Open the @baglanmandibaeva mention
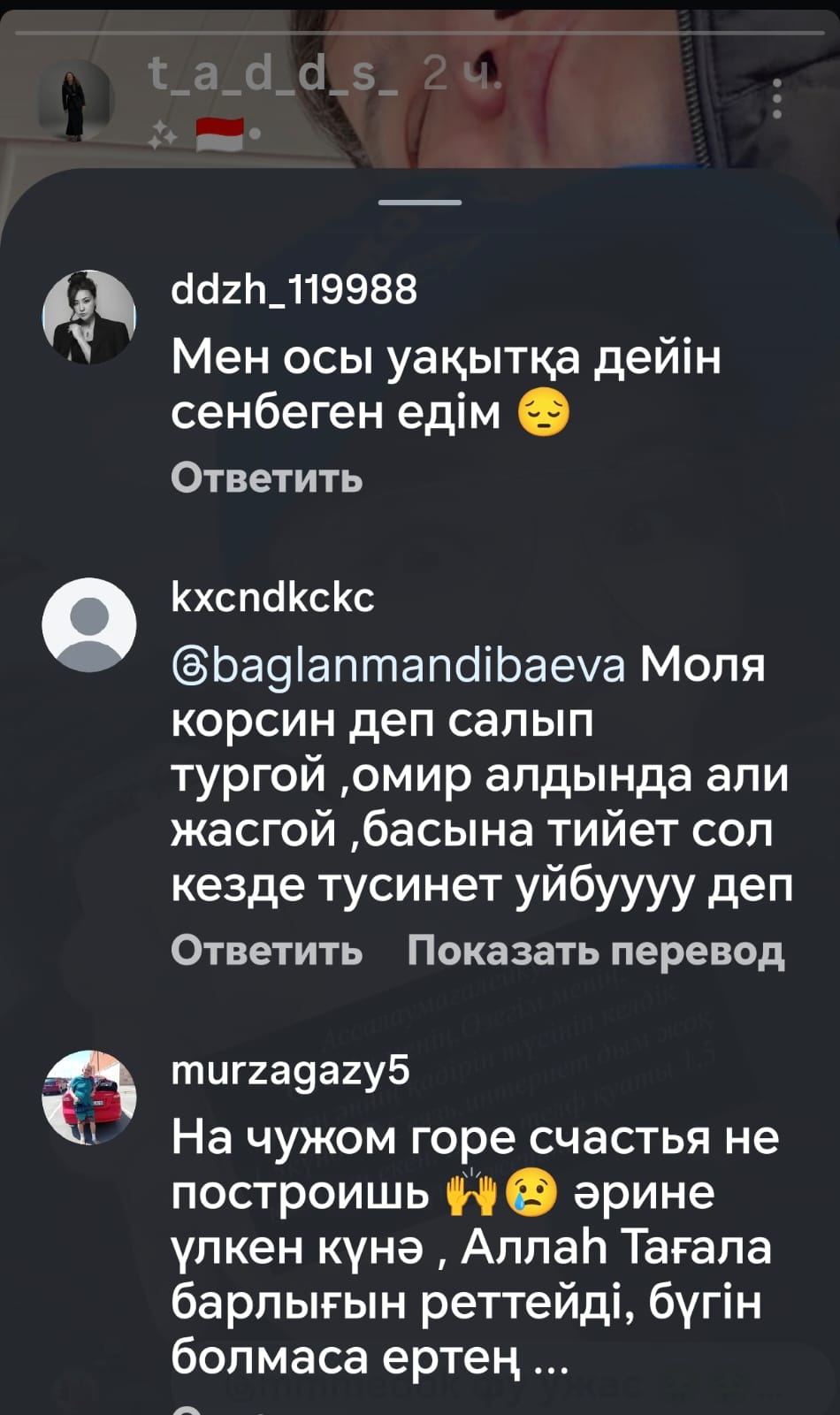Screen dimensions: 840x1415 (x=398, y=667)
